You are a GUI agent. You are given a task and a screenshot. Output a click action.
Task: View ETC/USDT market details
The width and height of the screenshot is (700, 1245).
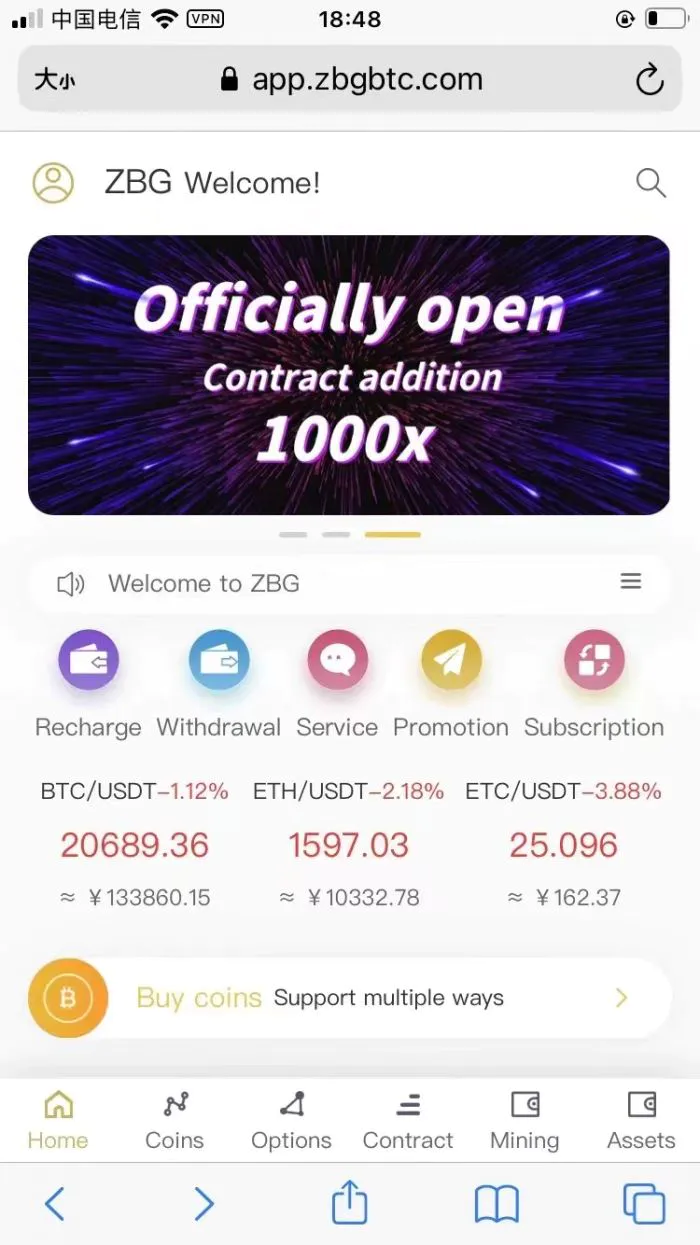(x=563, y=845)
